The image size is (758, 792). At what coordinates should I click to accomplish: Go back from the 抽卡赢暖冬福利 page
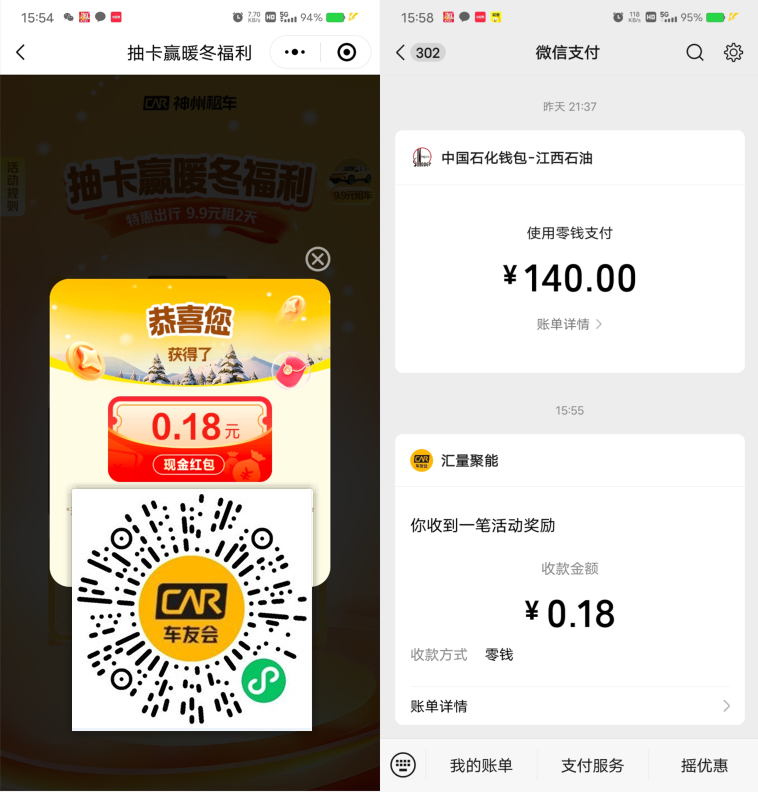[21, 52]
